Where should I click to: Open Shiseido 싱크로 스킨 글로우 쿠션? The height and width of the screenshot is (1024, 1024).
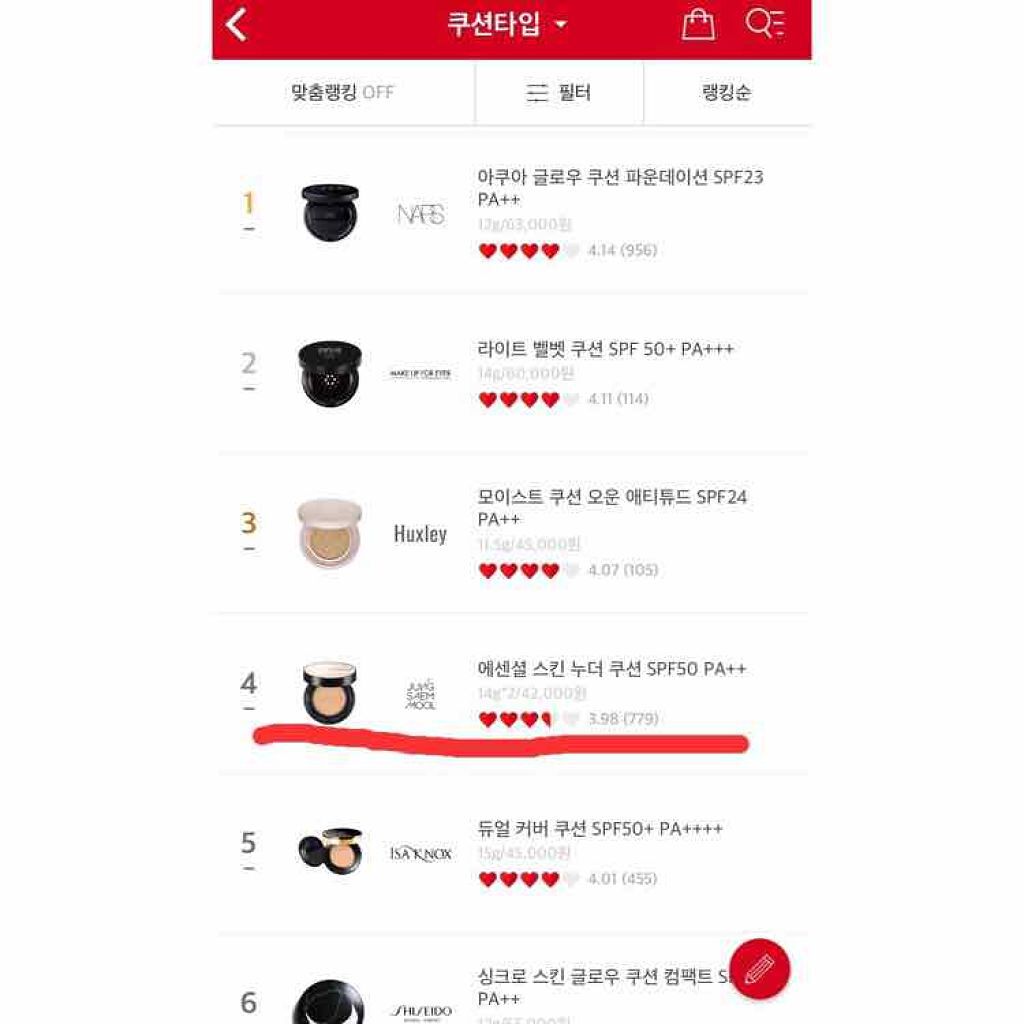coord(600,987)
